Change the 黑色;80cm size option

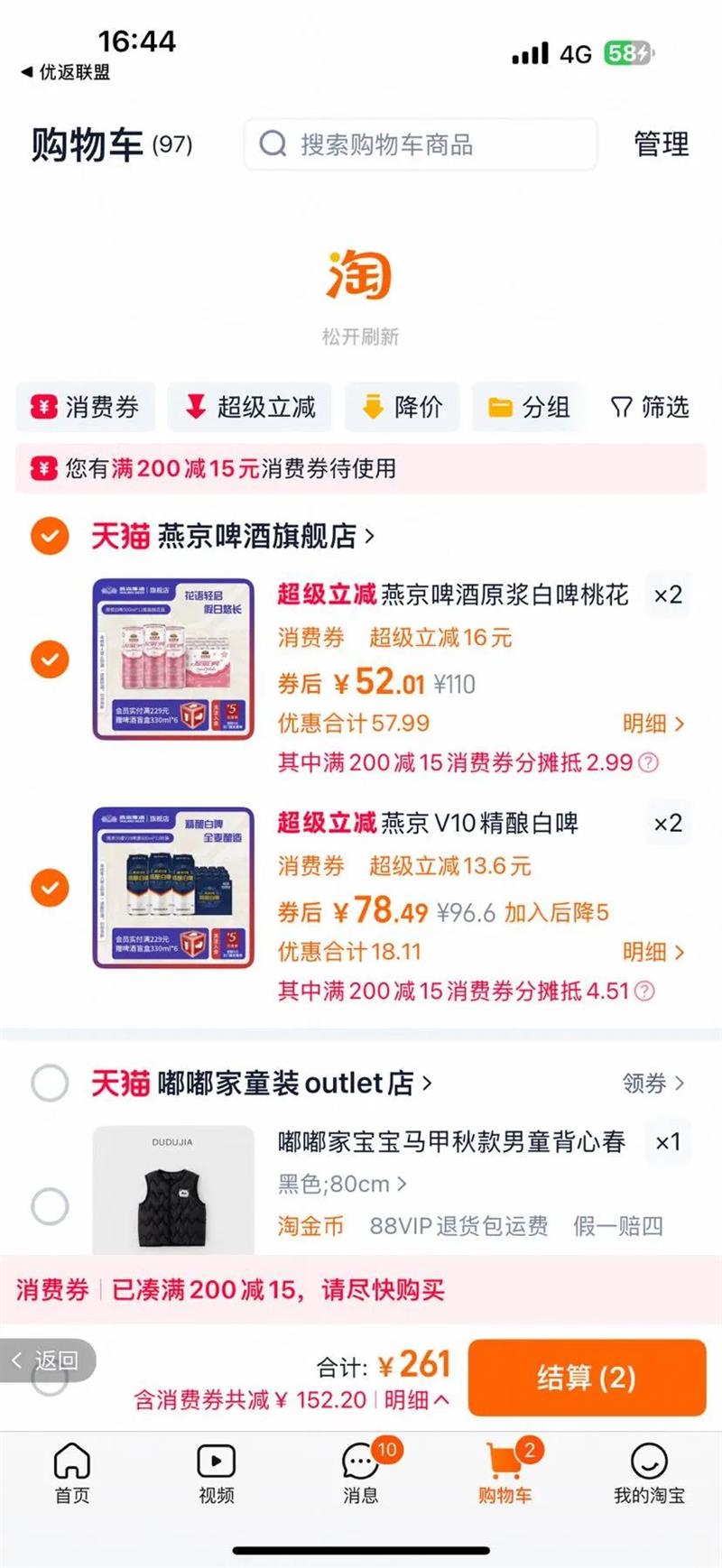tap(342, 1184)
